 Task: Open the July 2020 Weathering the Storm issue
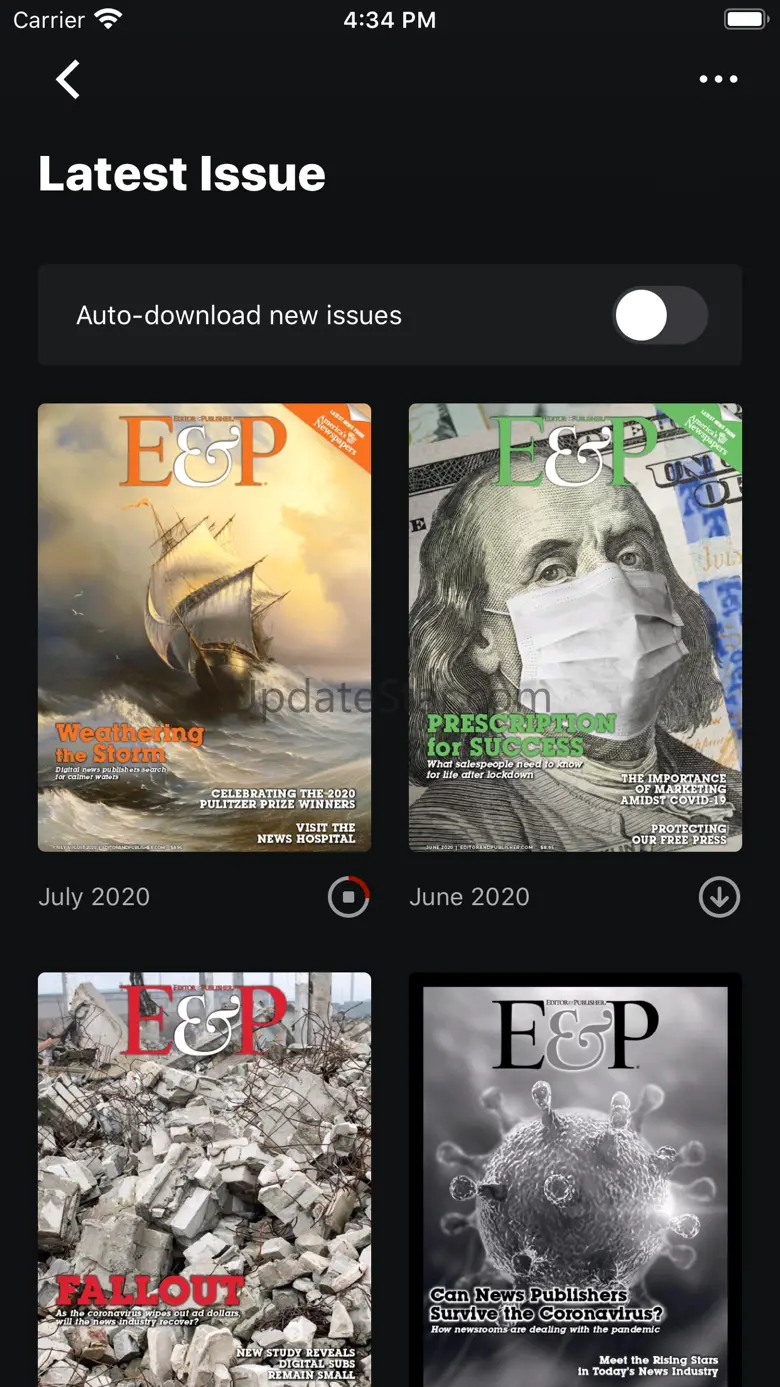point(204,627)
